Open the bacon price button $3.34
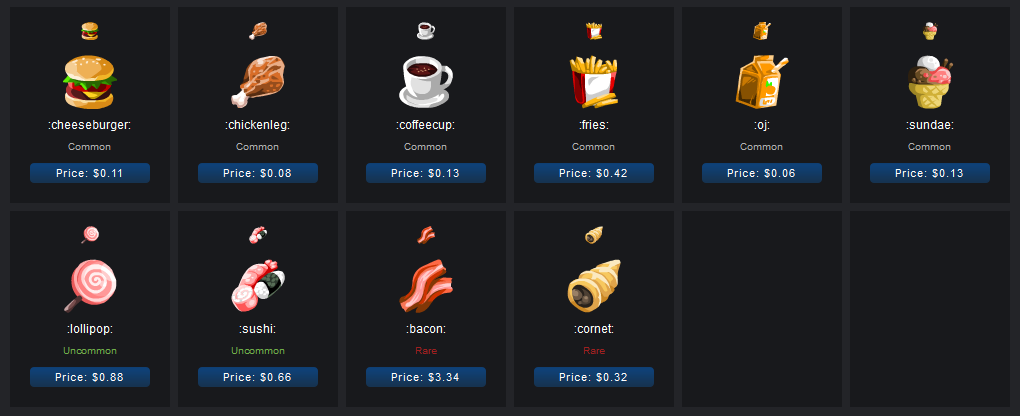Screen dimensions: 1020x416 click(x=426, y=377)
